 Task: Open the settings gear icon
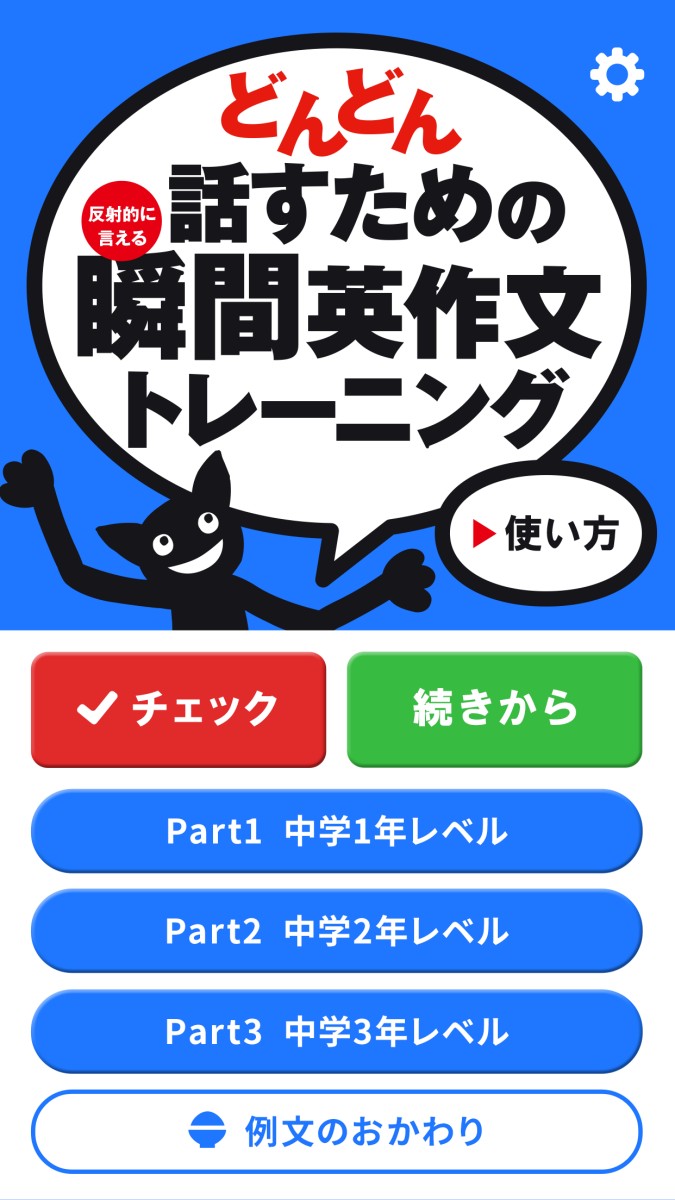(x=617, y=73)
